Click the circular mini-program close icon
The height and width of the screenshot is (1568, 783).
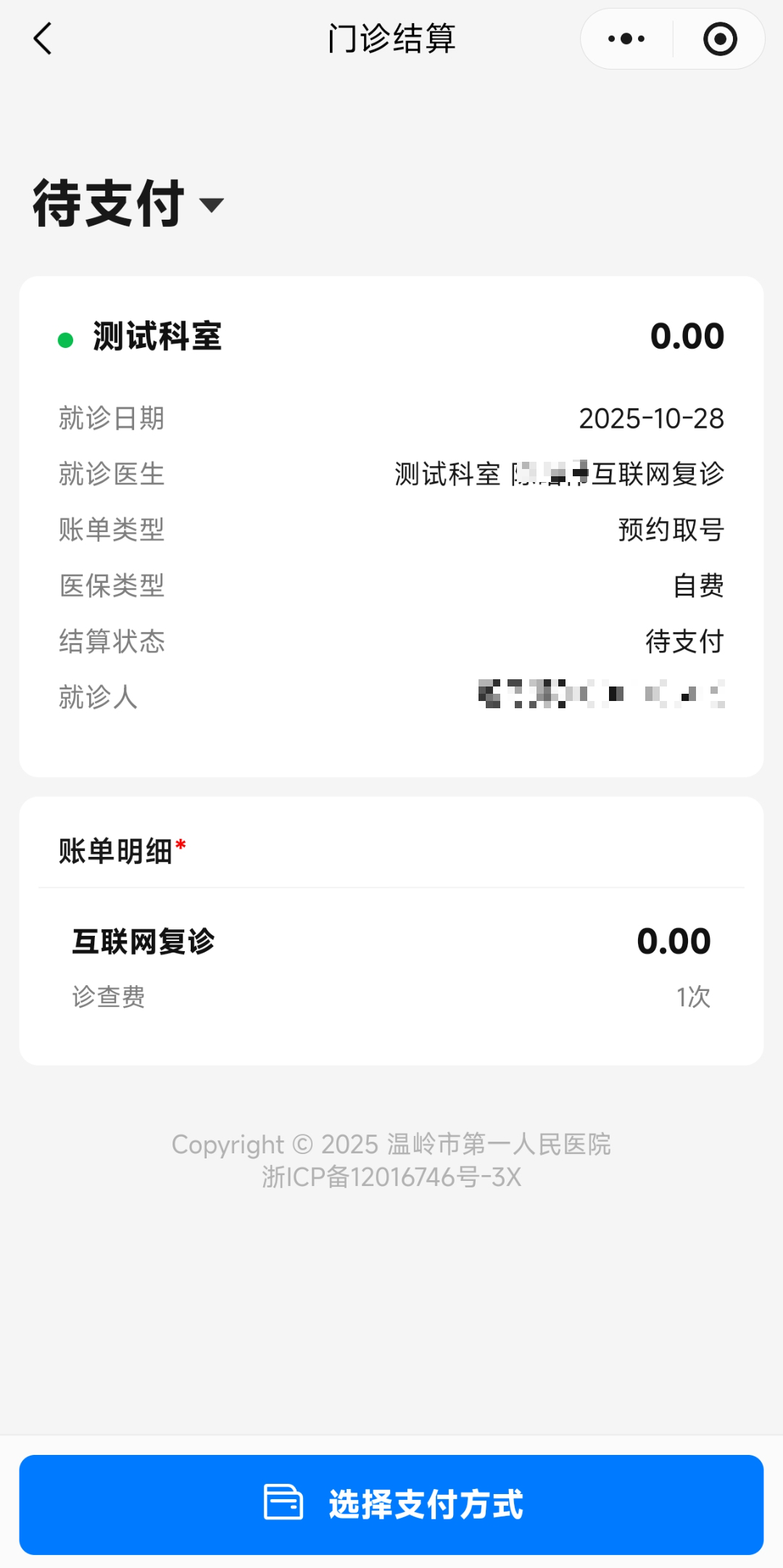click(x=718, y=39)
